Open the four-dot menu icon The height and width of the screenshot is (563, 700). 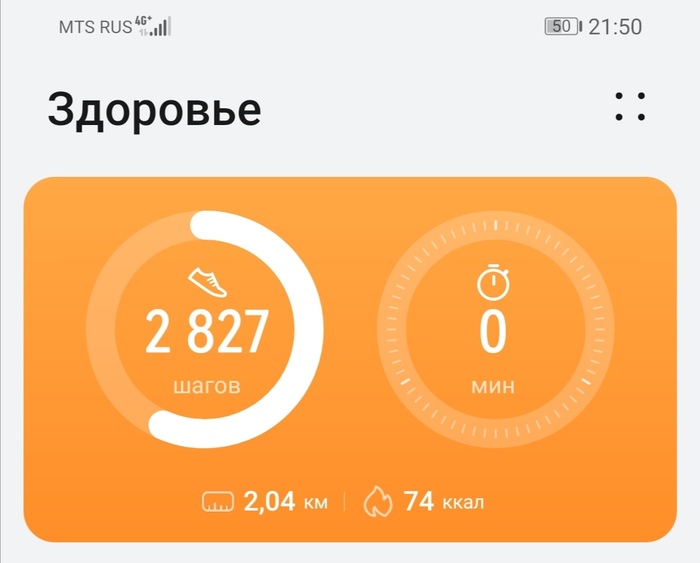tap(630, 107)
